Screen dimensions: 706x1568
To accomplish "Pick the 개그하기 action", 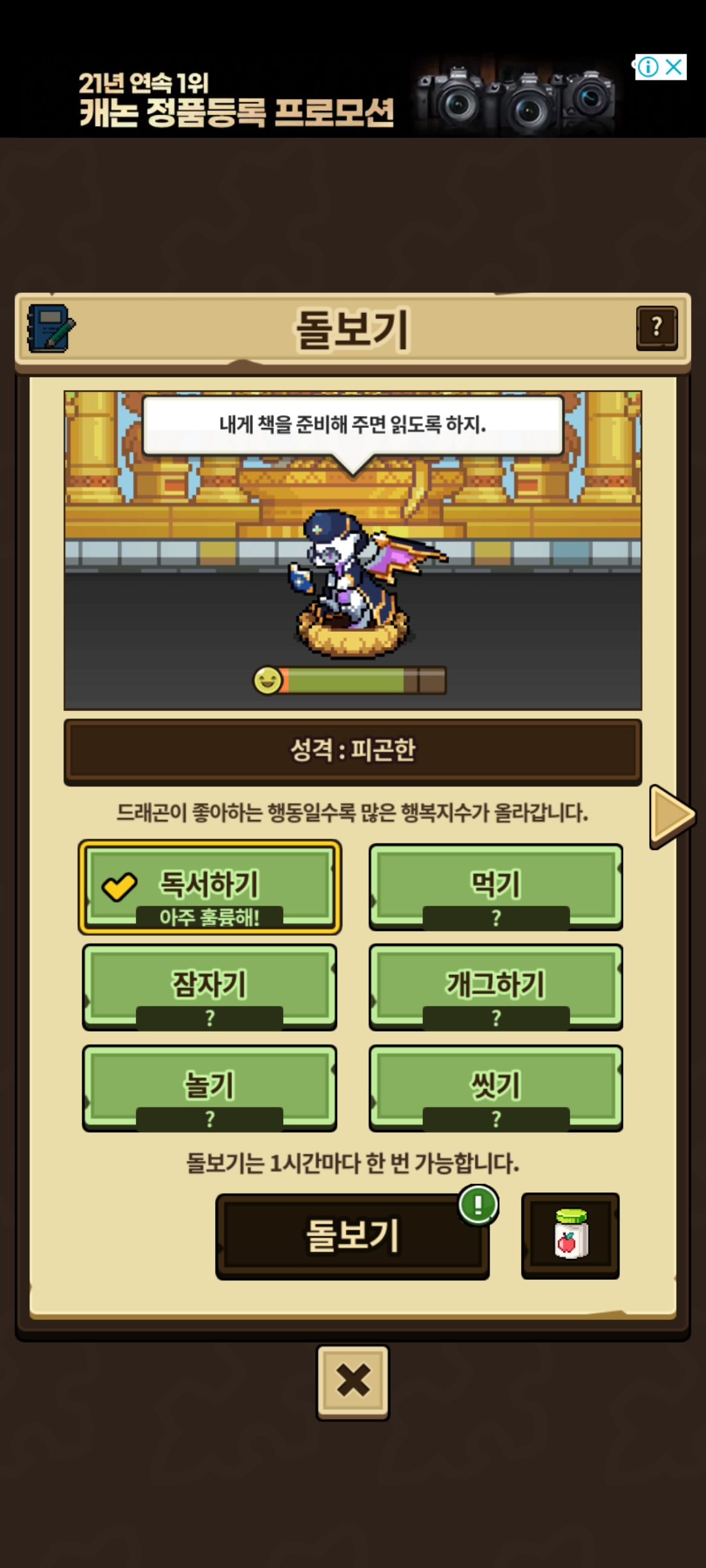I will [496, 987].
